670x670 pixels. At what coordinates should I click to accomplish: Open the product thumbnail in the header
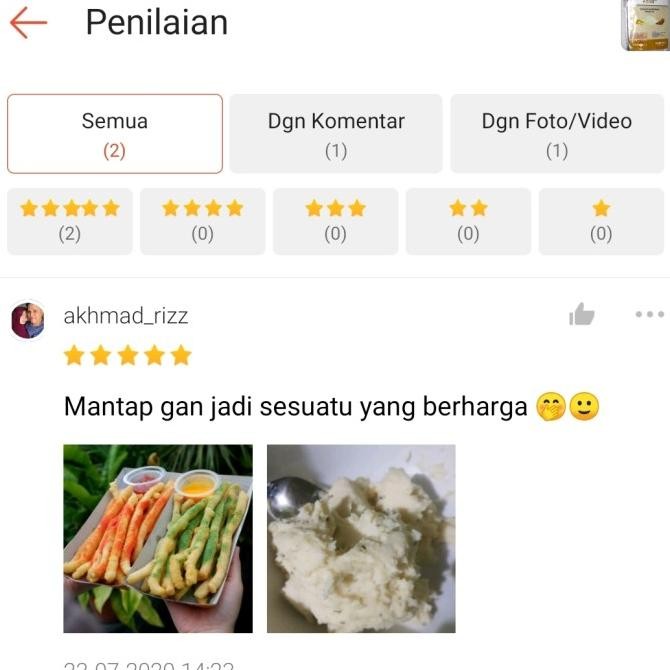tap(644, 24)
